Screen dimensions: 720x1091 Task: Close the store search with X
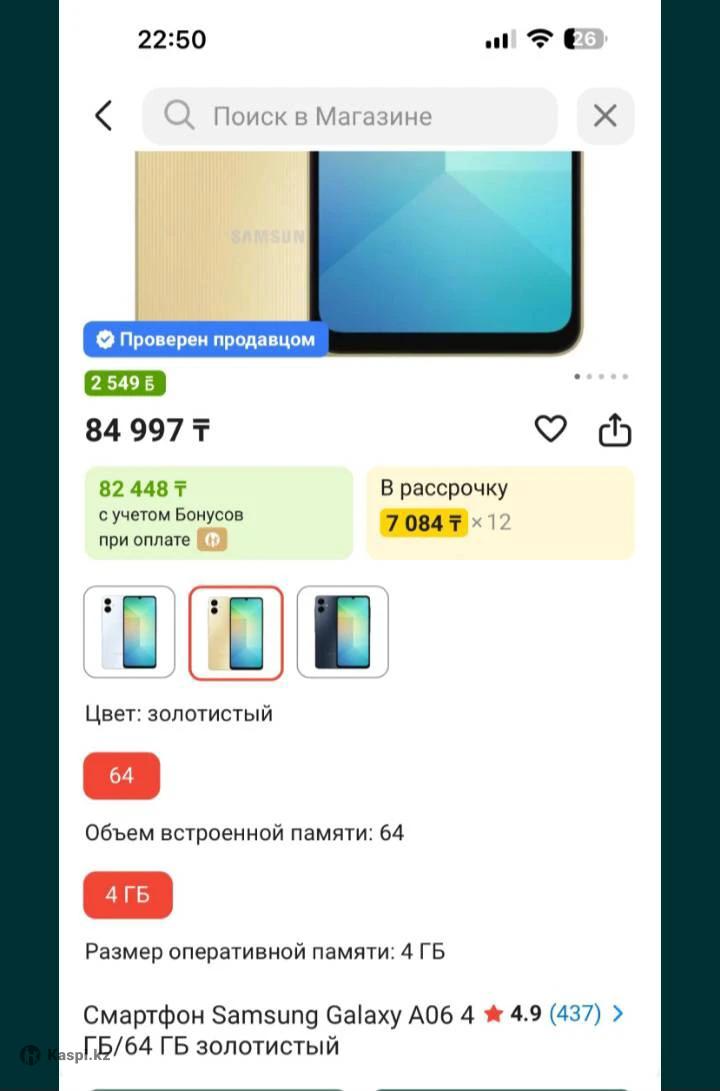click(605, 116)
